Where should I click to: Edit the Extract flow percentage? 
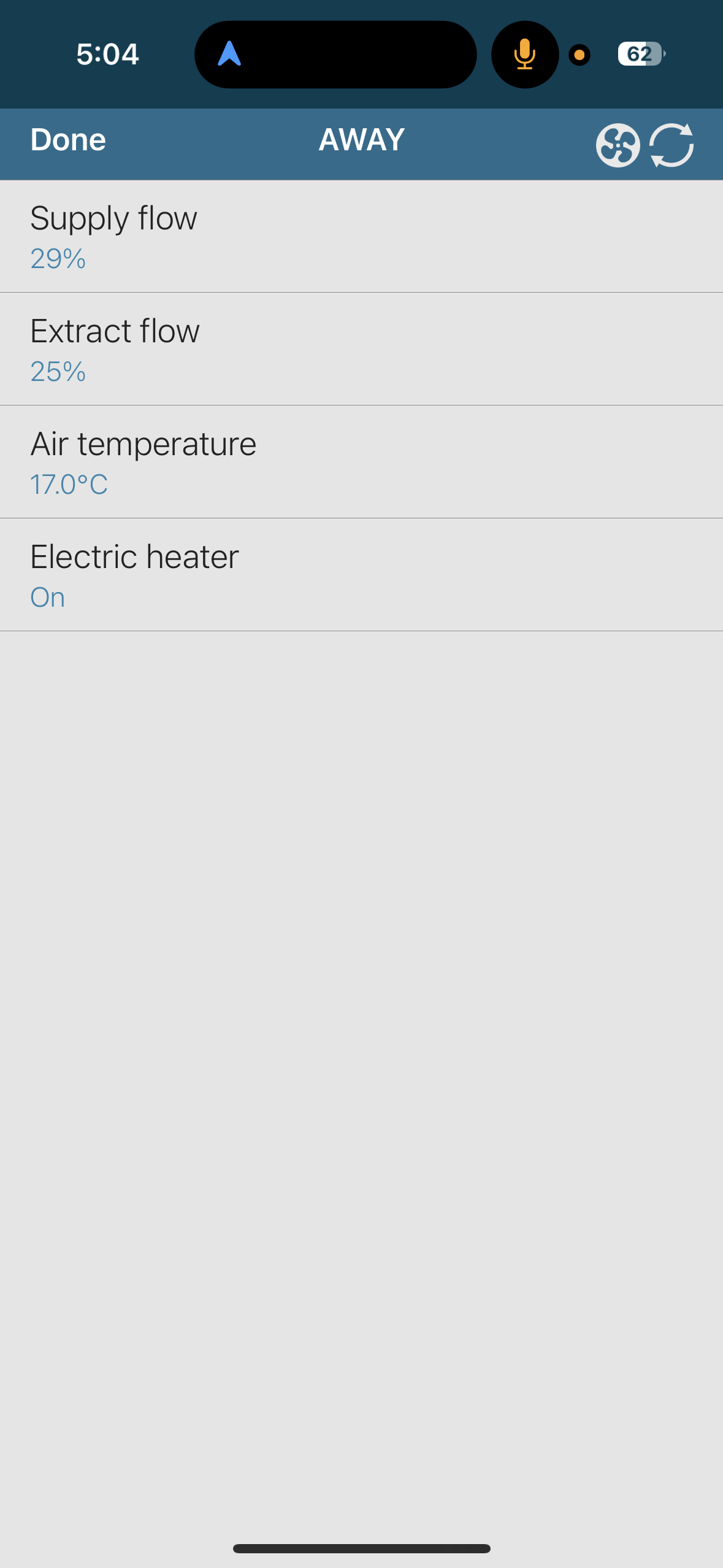[361, 349]
